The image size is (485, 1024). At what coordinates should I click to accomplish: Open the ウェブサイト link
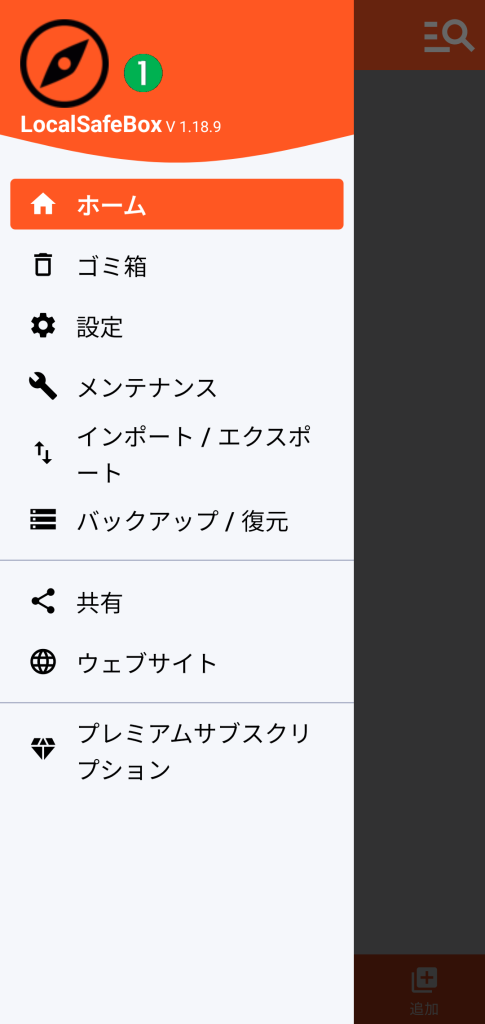[x=177, y=663]
